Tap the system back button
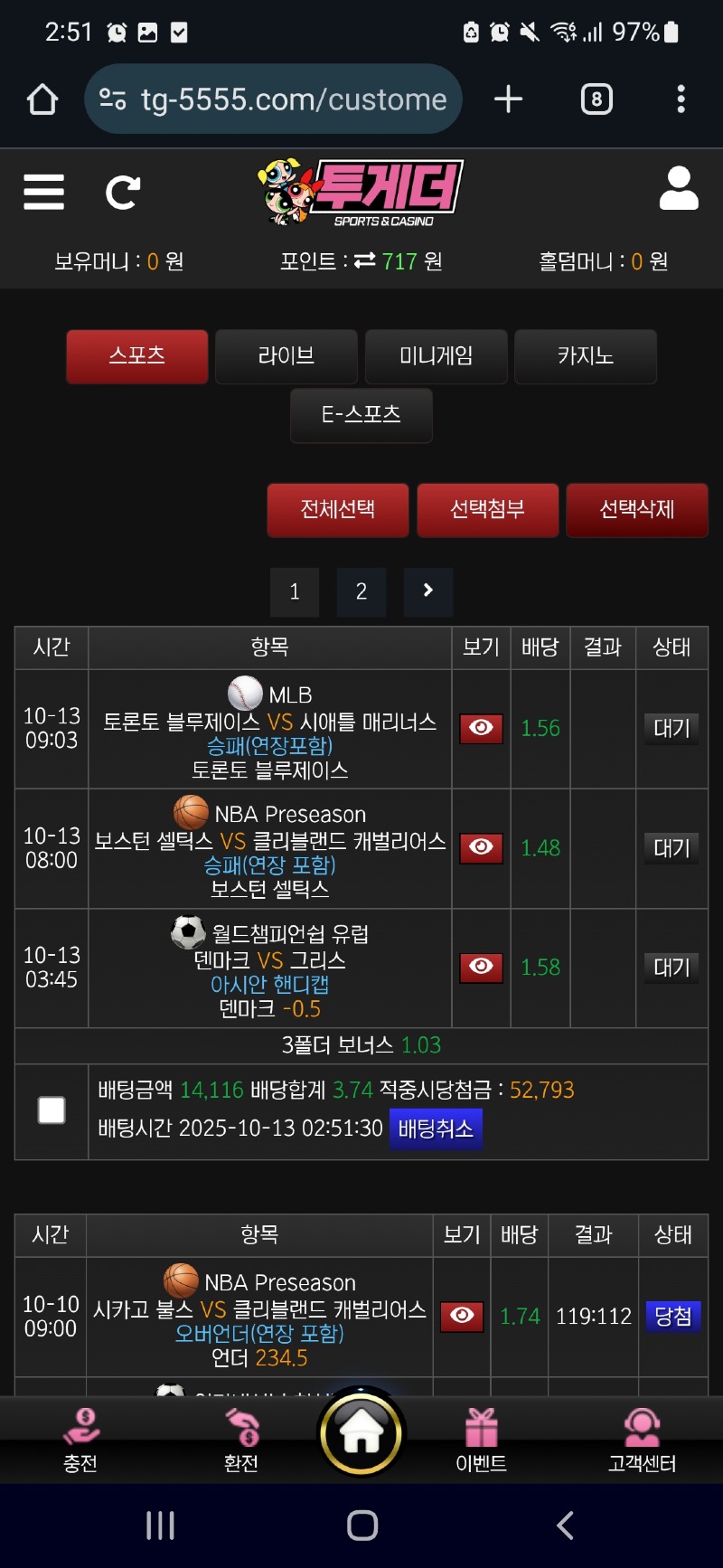The image size is (723, 1568). click(565, 1525)
